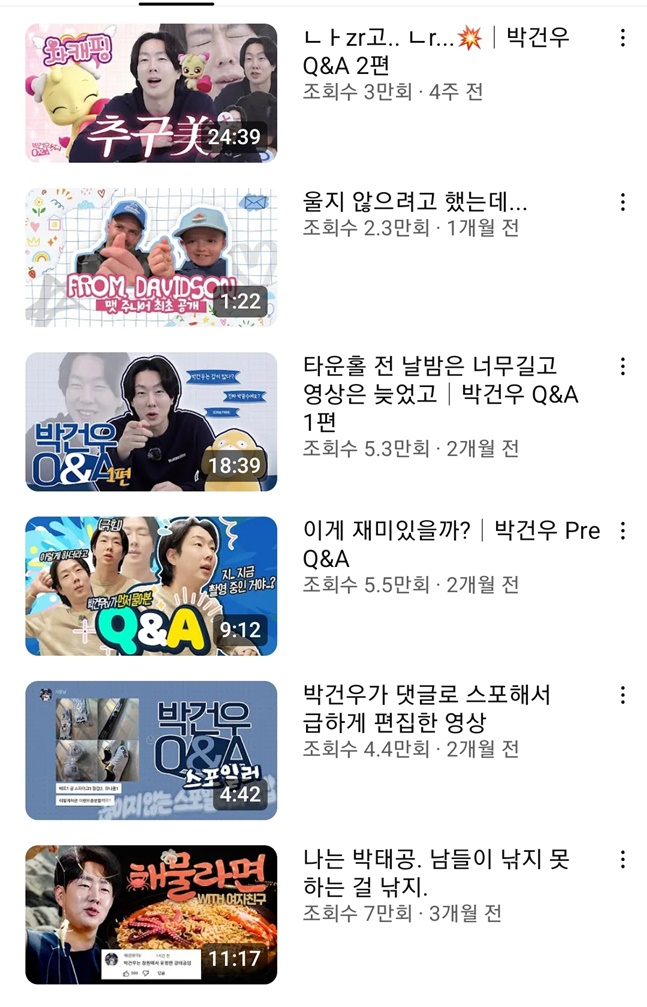Open options for 박건우 Q&A 2편 video
Screen dimensions: 647x1007
[623, 38]
